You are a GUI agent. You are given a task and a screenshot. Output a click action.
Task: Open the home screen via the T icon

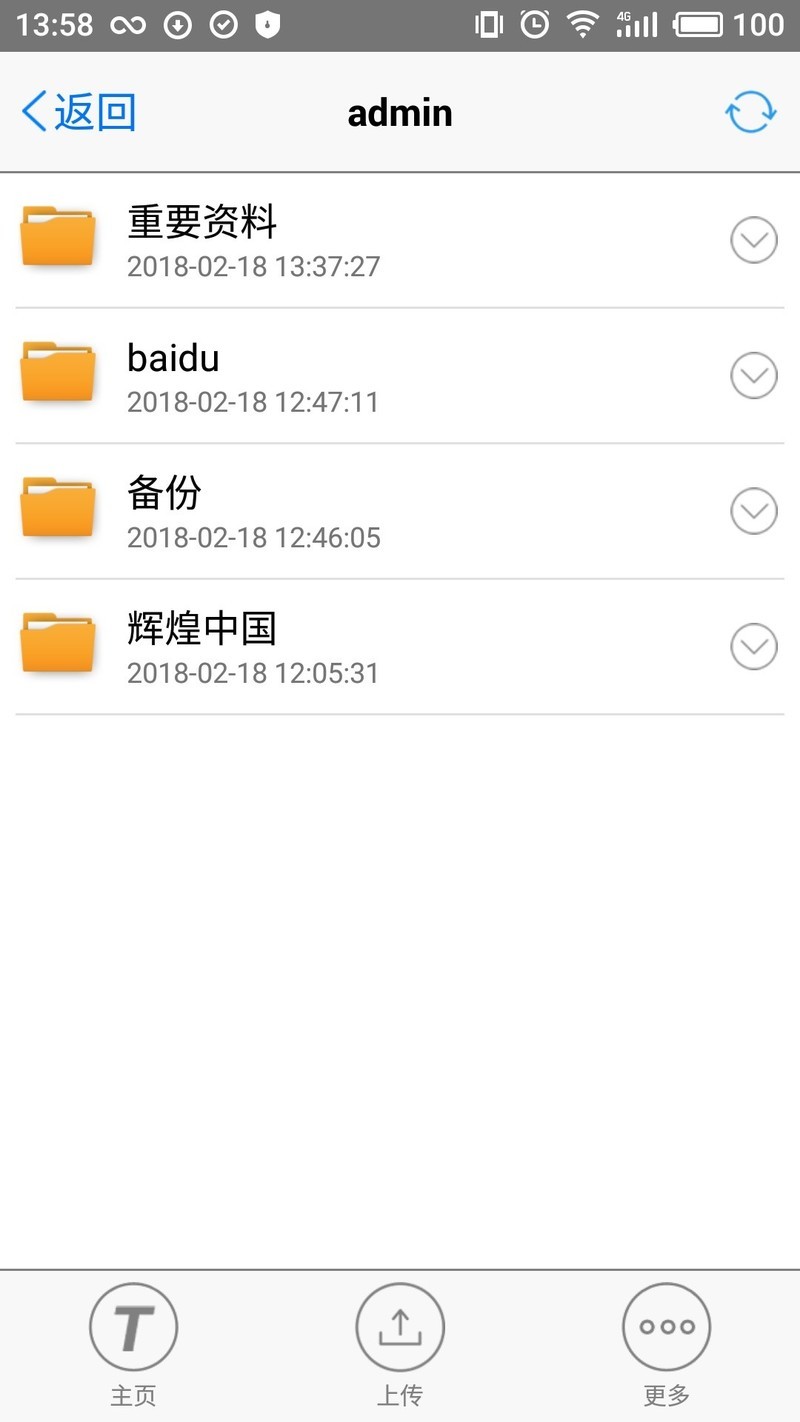click(133, 1326)
